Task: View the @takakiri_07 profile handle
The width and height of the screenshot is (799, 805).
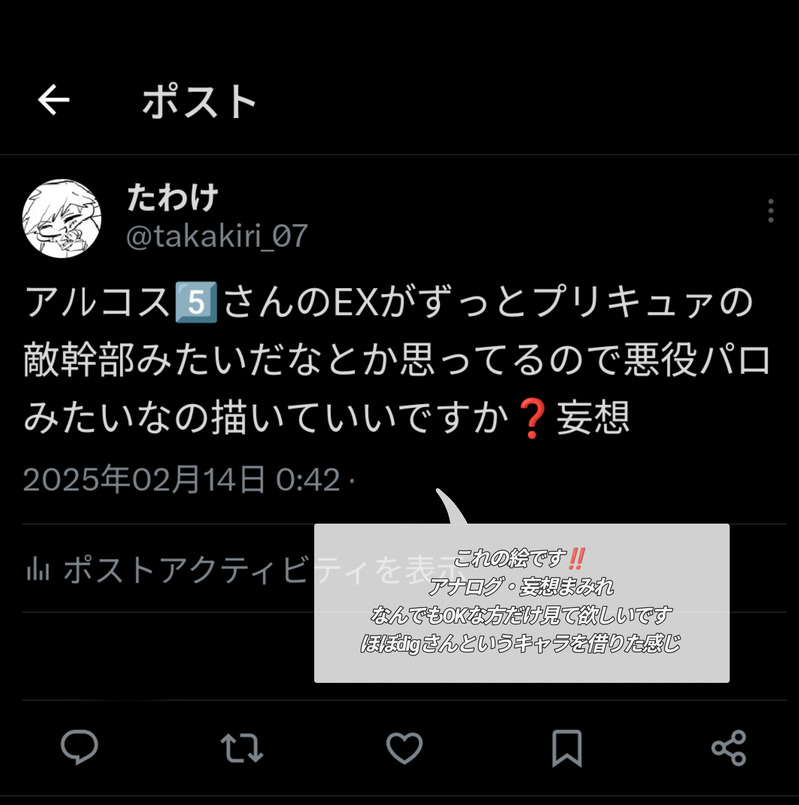Action: pyautogui.click(x=217, y=236)
